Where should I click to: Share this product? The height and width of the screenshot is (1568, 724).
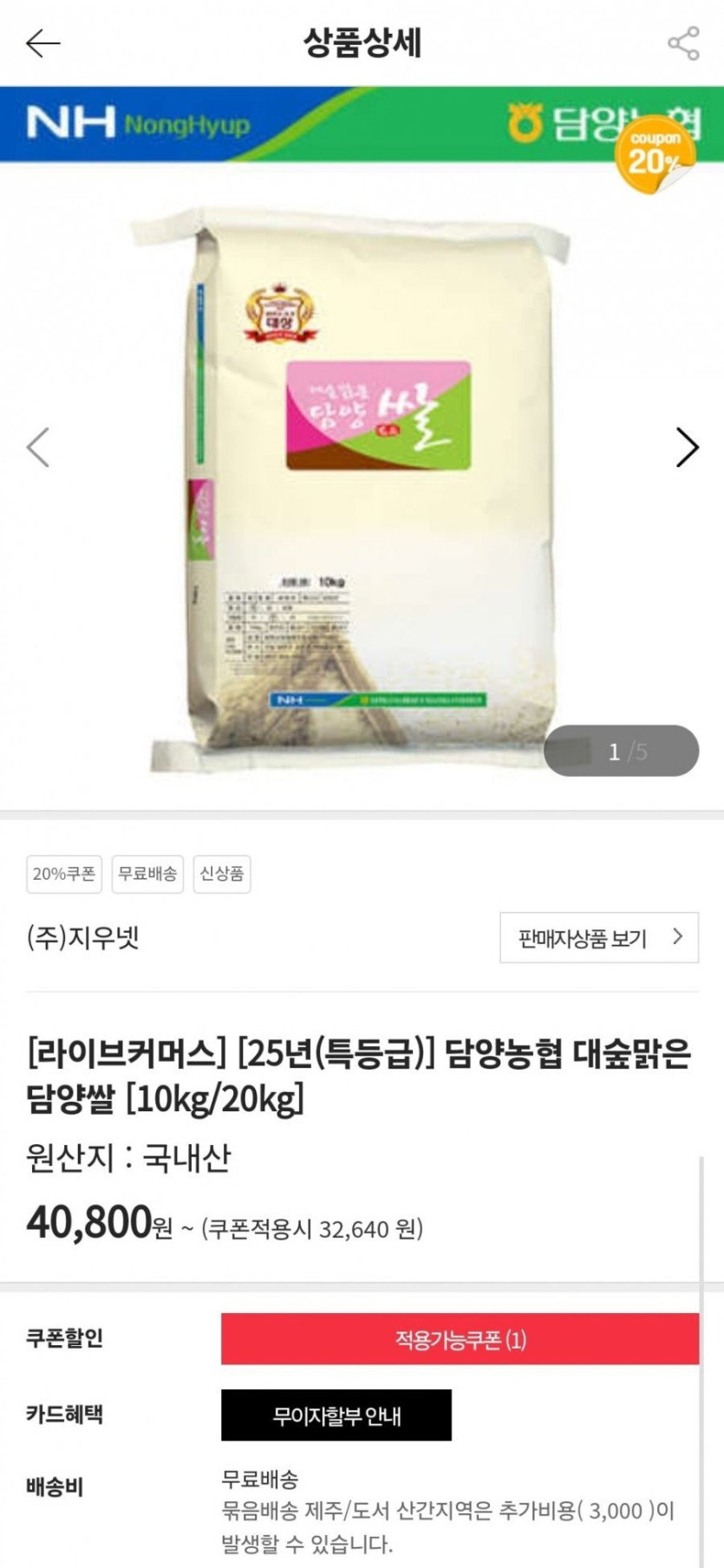[683, 43]
